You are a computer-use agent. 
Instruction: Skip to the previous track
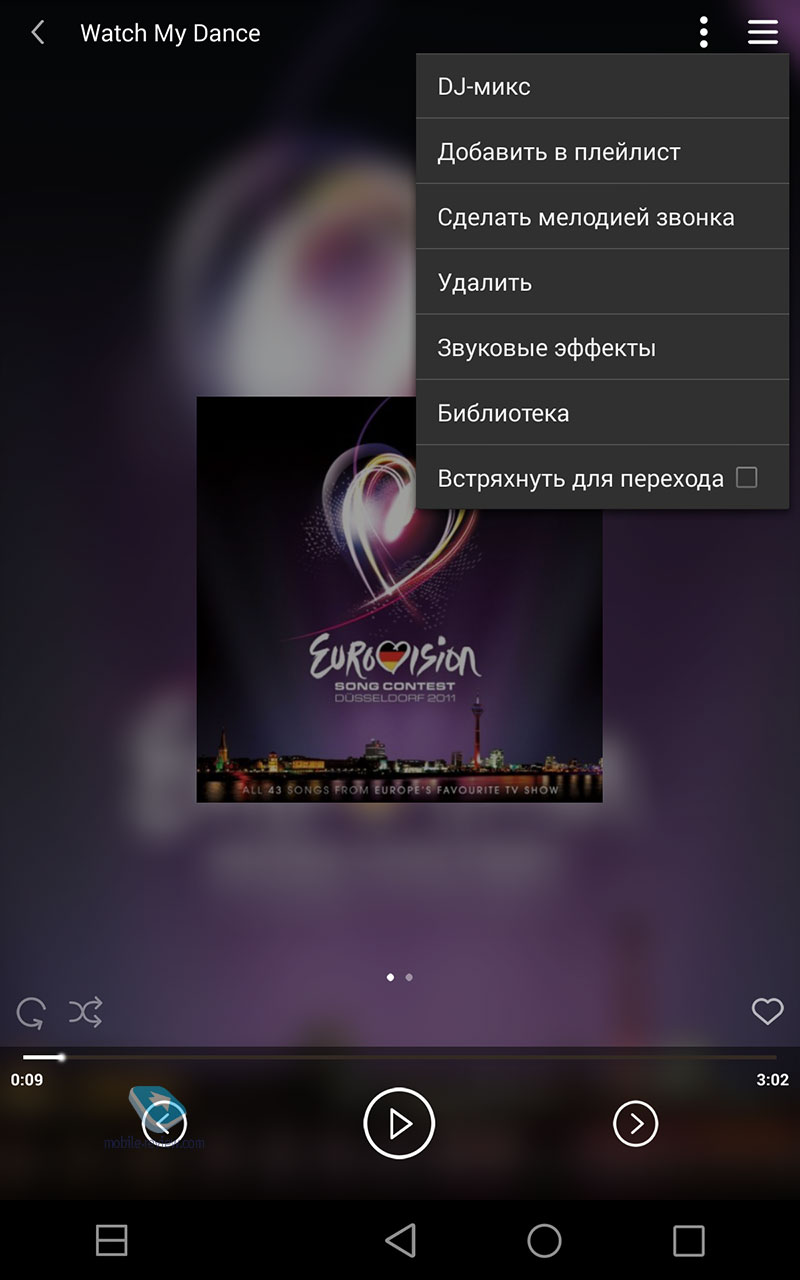(x=165, y=1124)
